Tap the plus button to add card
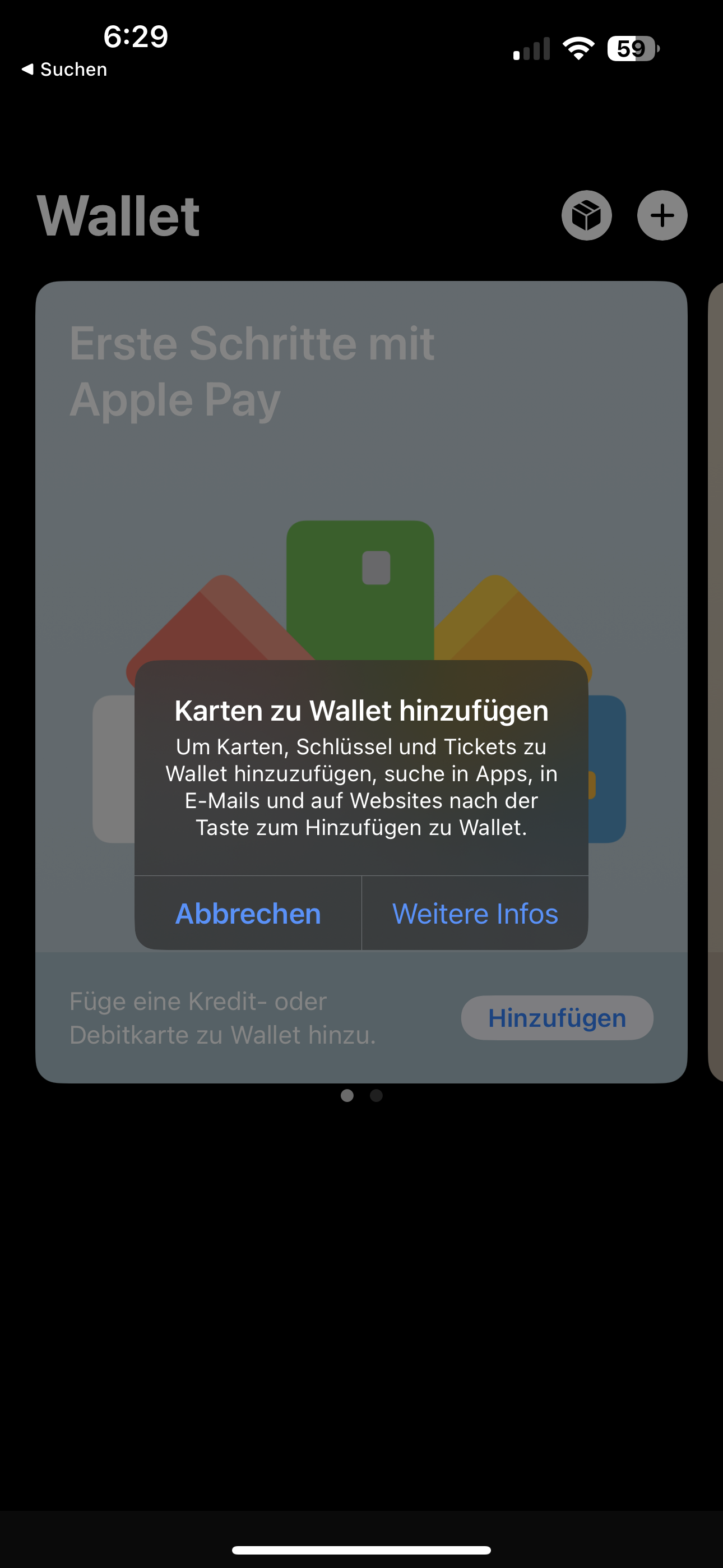 (x=662, y=215)
